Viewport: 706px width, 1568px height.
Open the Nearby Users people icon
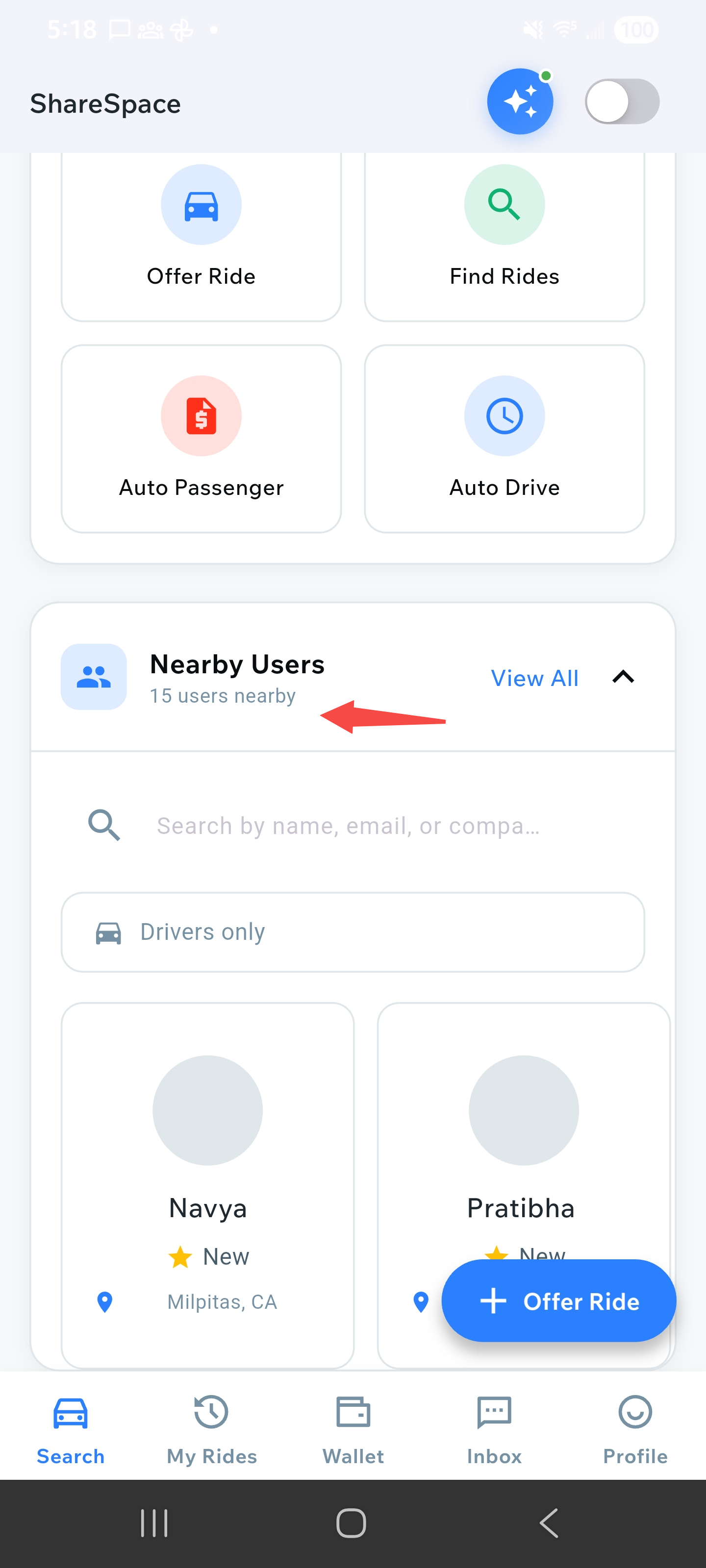pyautogui.click(x=93, y=678)
